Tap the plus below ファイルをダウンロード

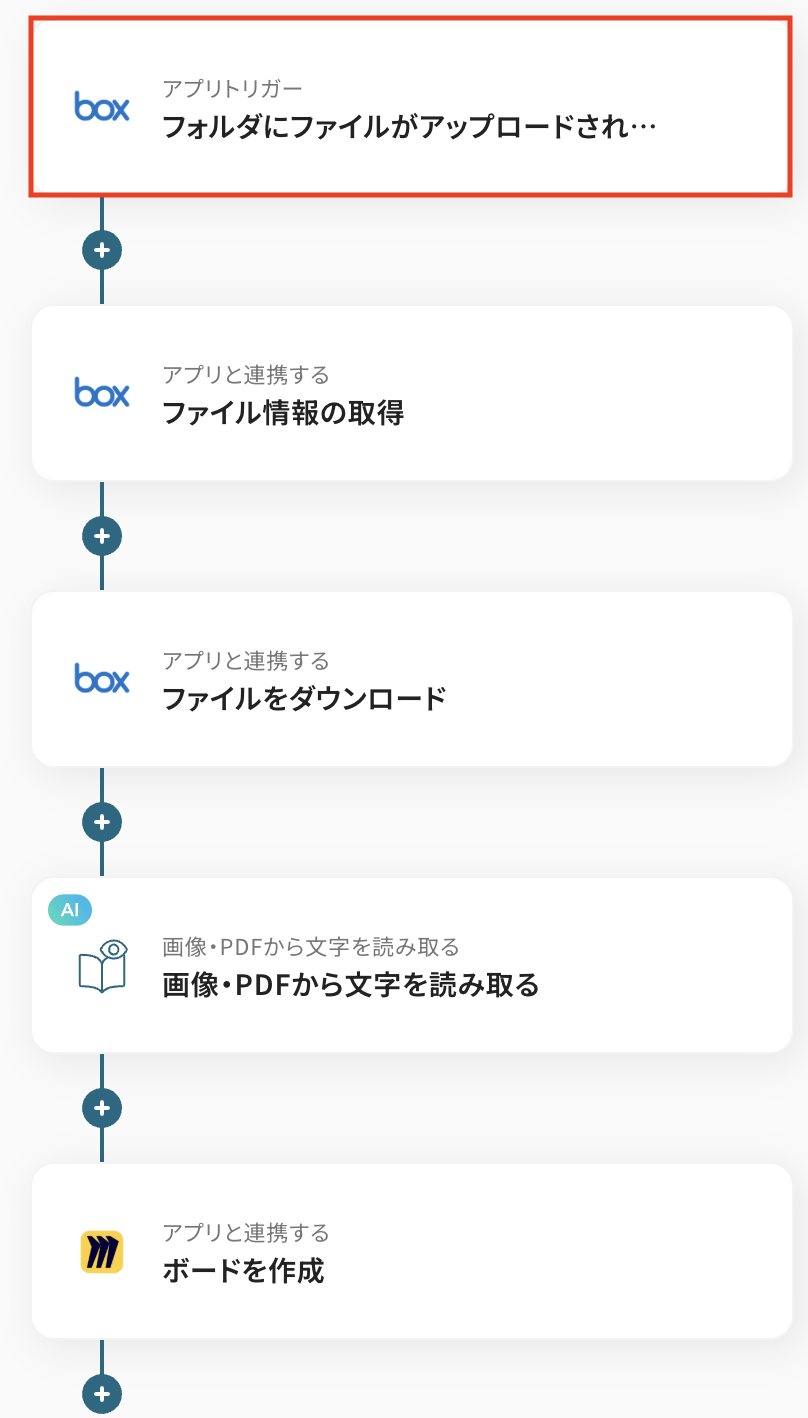tap(101, 822)
